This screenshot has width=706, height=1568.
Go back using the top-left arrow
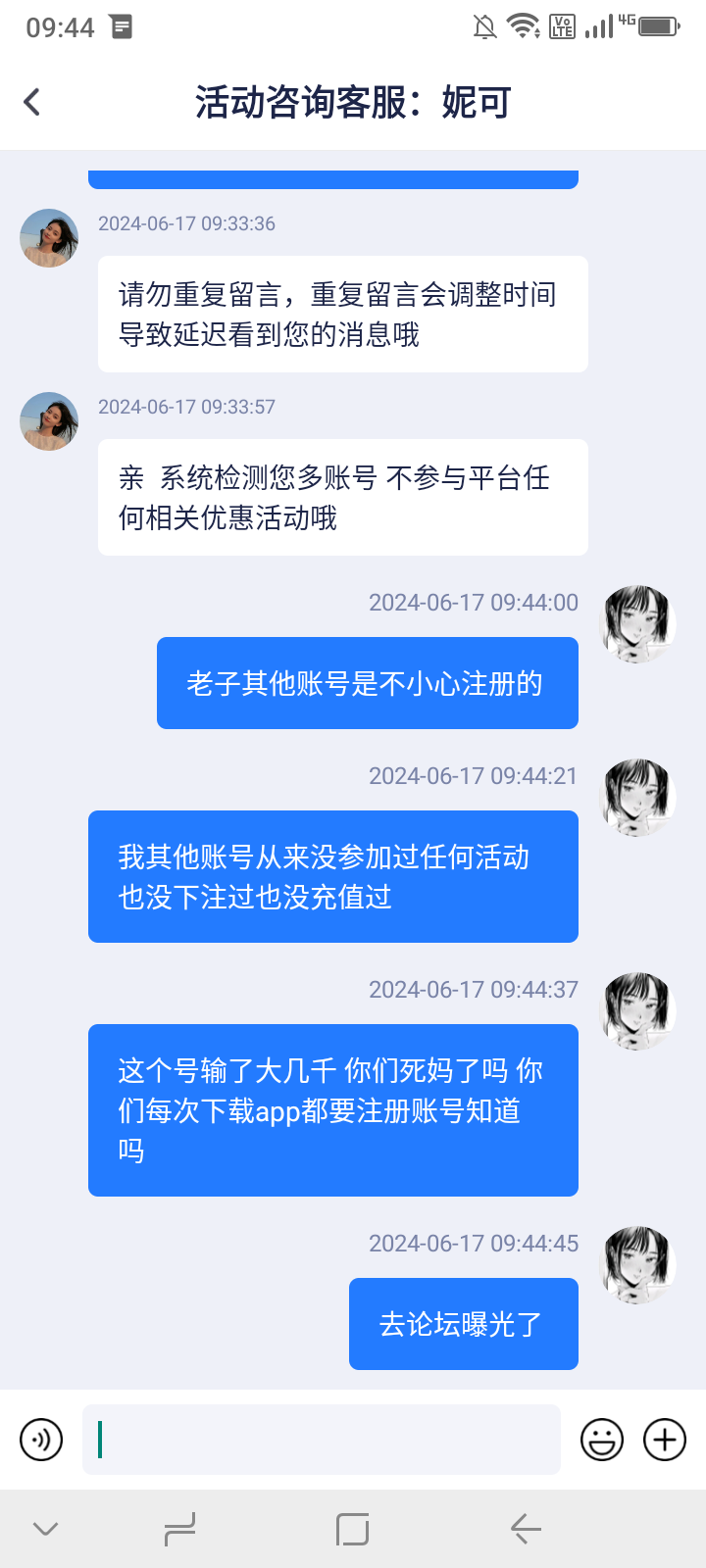click(x=32, y=102)
